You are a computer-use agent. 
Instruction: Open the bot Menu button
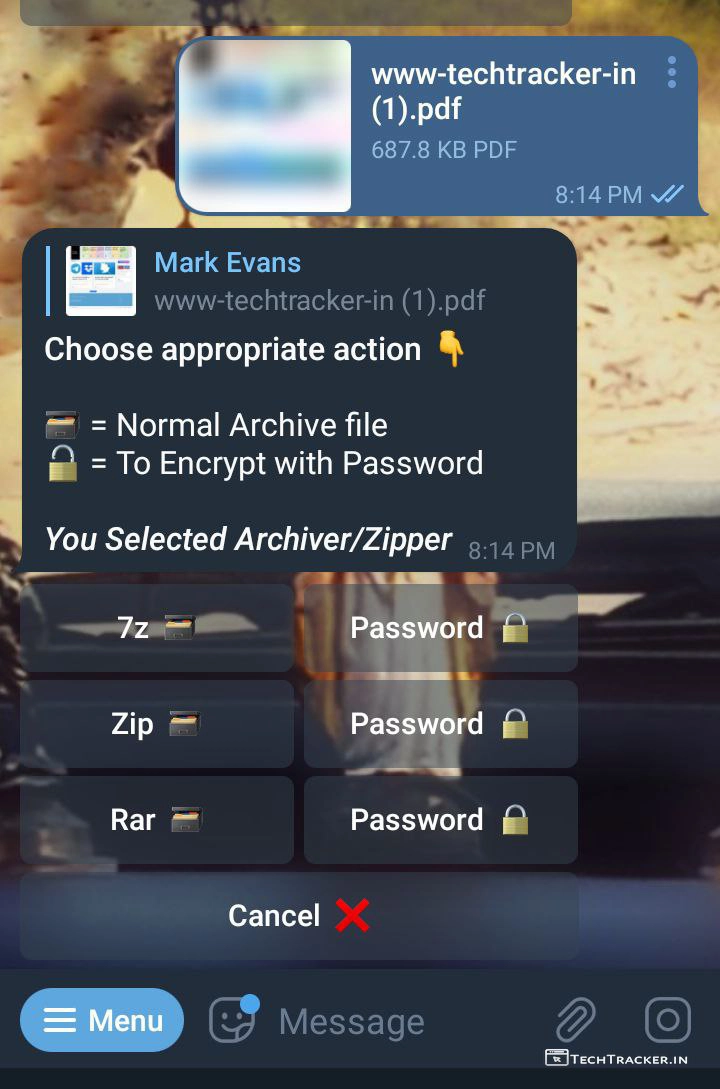pyautogui.click(x=102, y=1020)
